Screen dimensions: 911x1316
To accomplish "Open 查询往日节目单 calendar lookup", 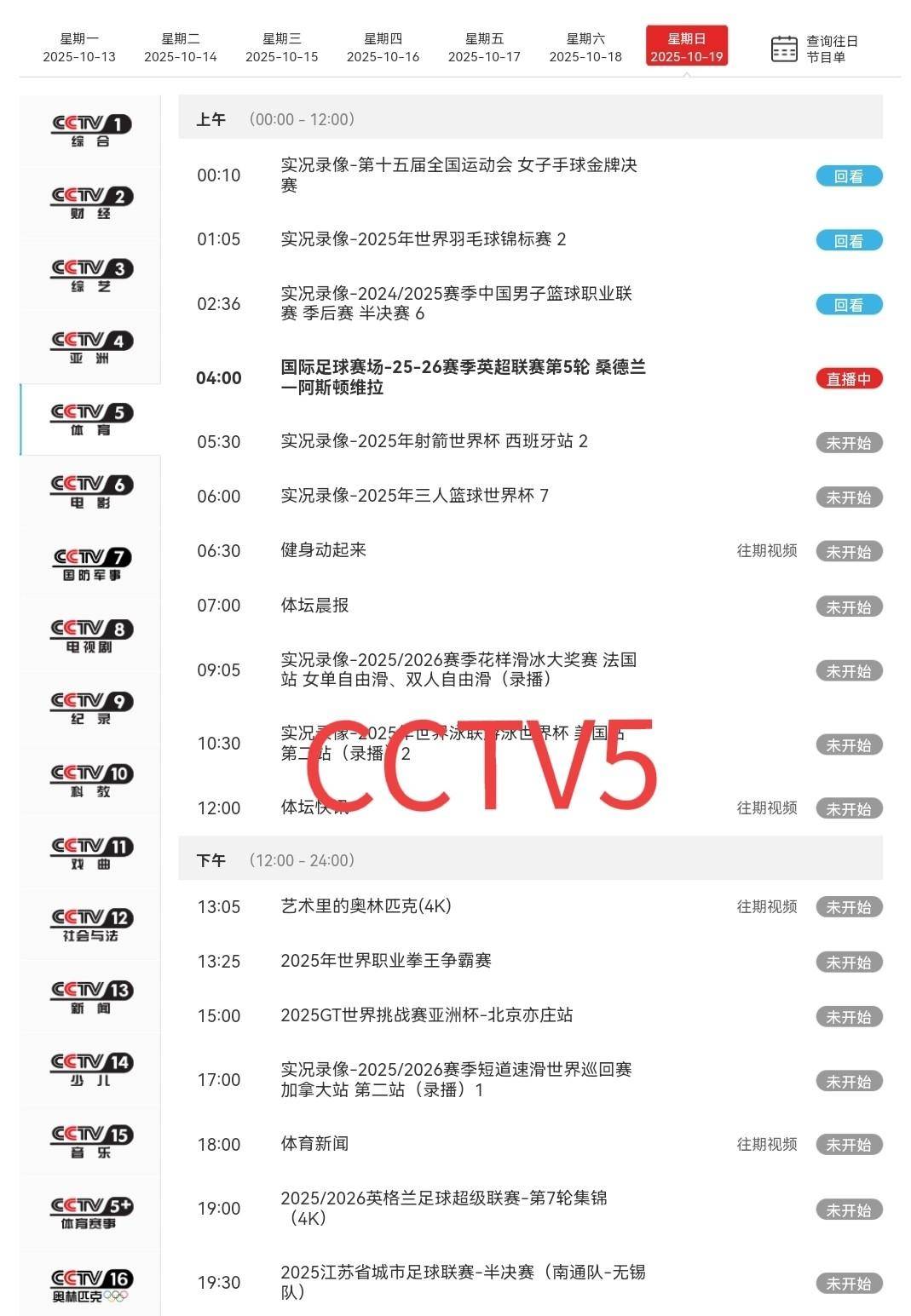I will click(814, 49).
